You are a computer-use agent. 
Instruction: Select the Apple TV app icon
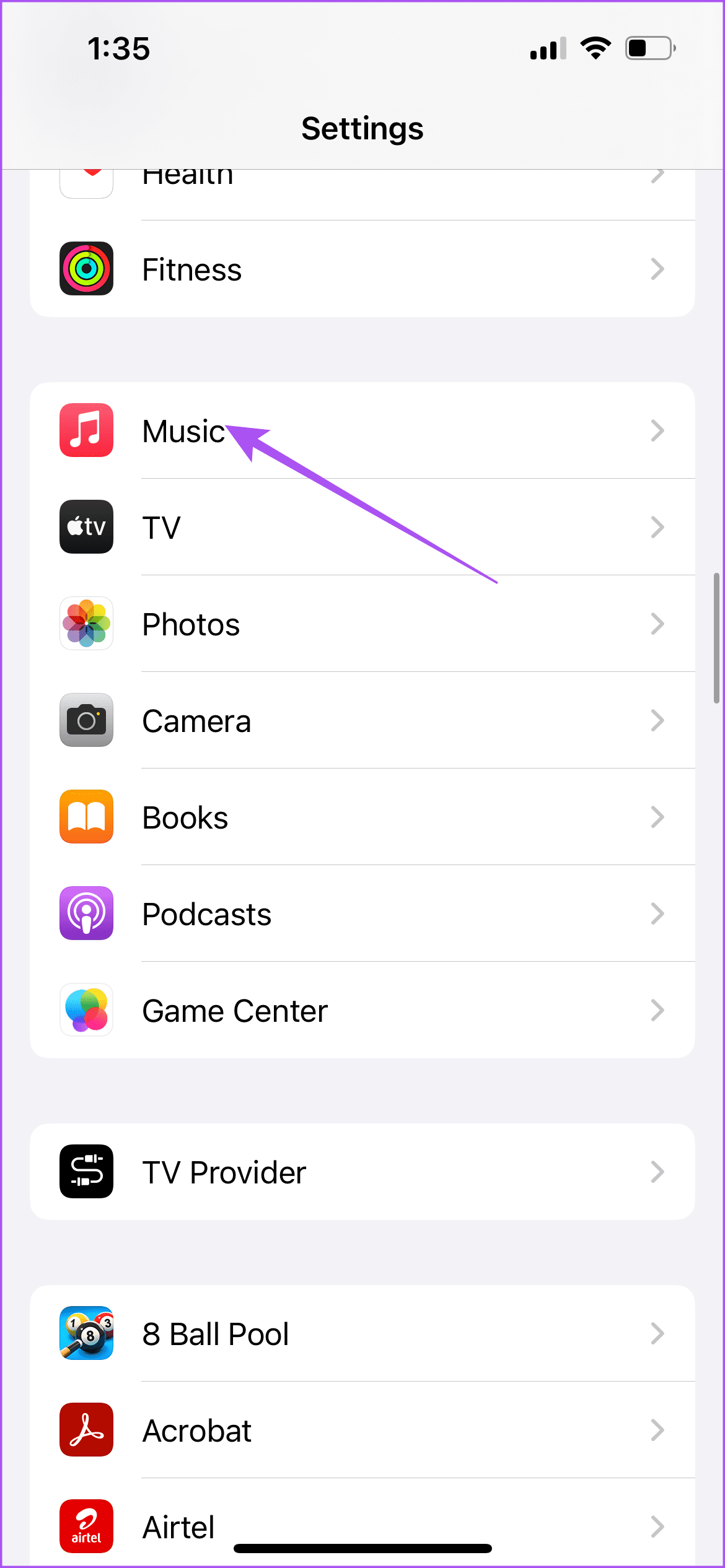click(x=86, y=527)
